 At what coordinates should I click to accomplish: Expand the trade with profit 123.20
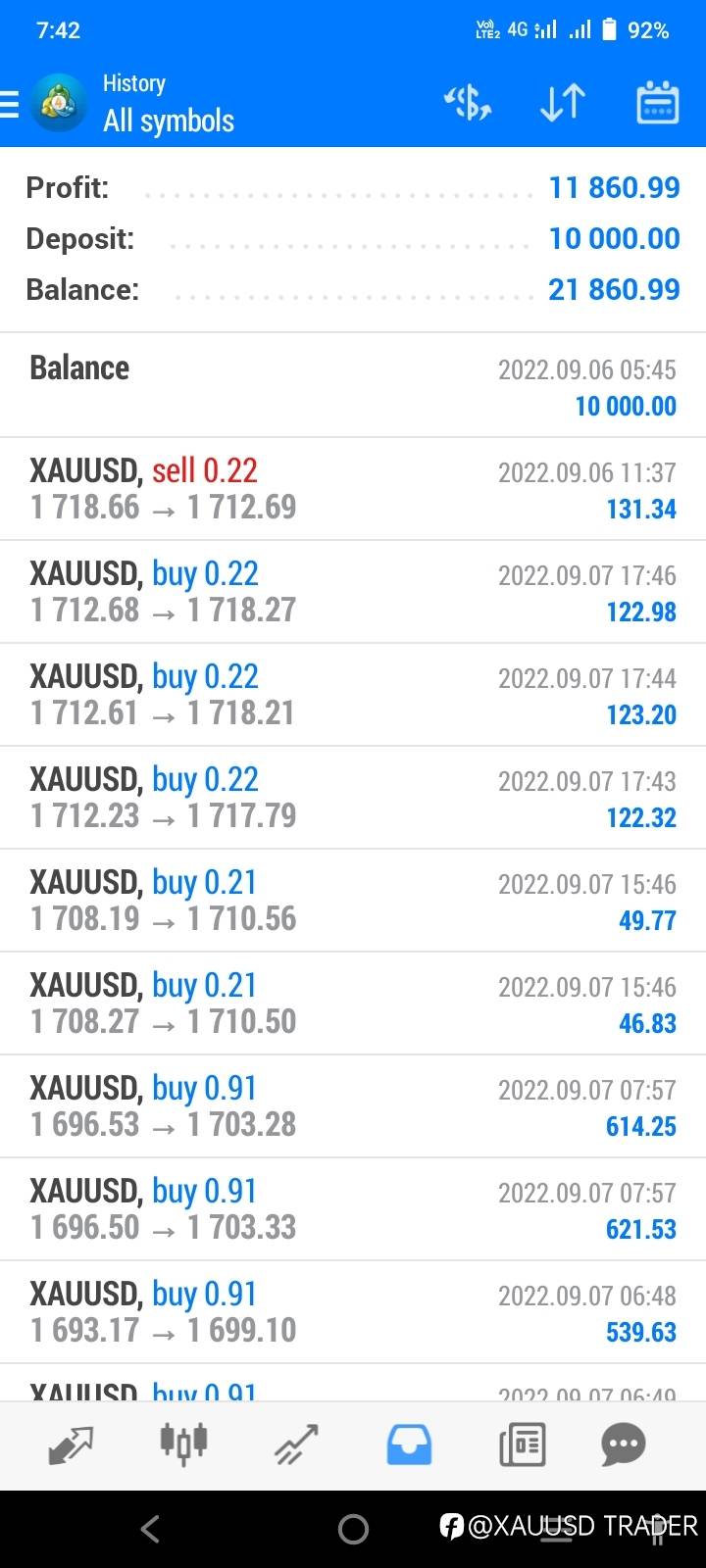[x=353, y=695]
